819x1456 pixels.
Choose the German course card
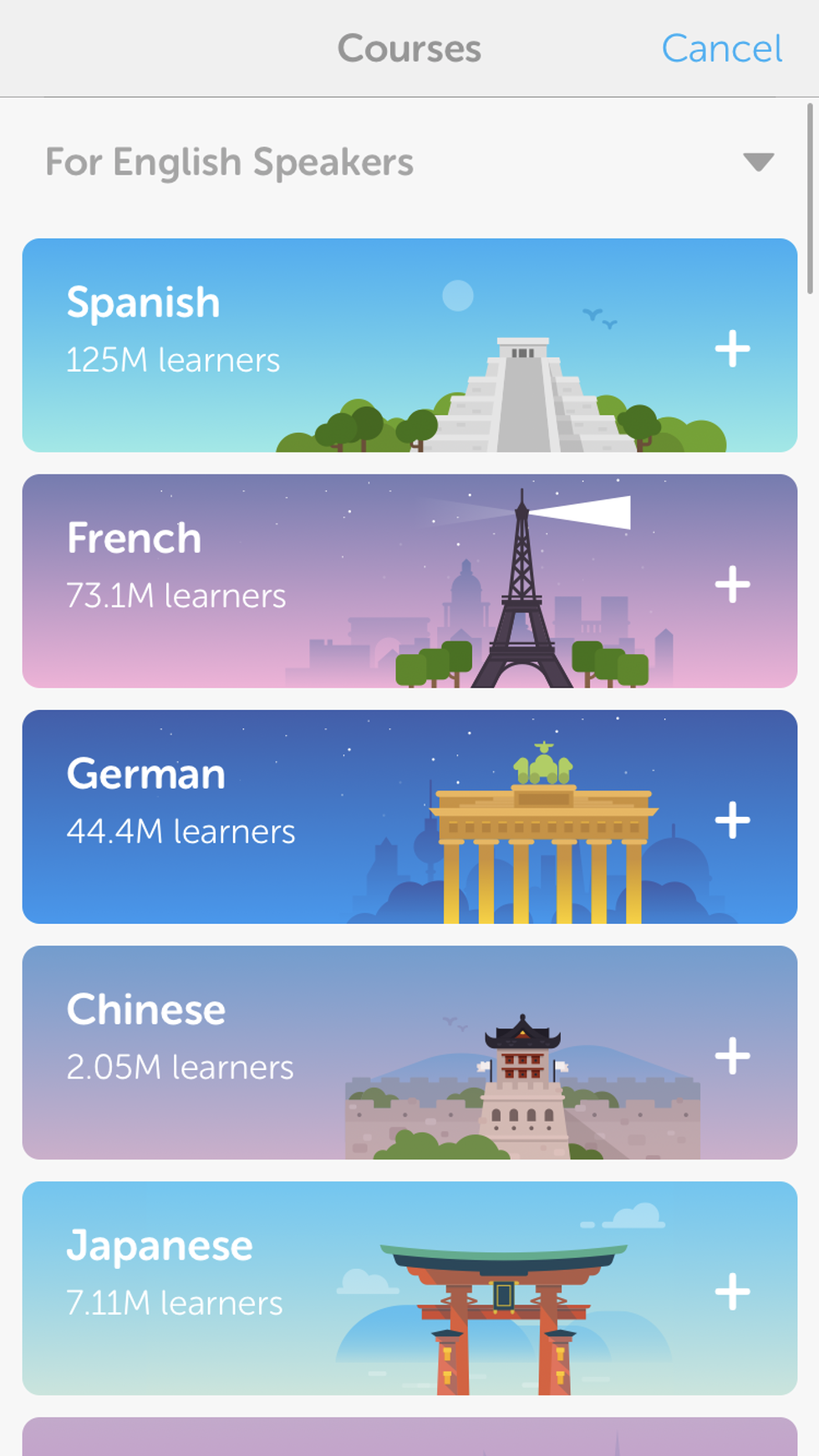click(x=409, y=816)
